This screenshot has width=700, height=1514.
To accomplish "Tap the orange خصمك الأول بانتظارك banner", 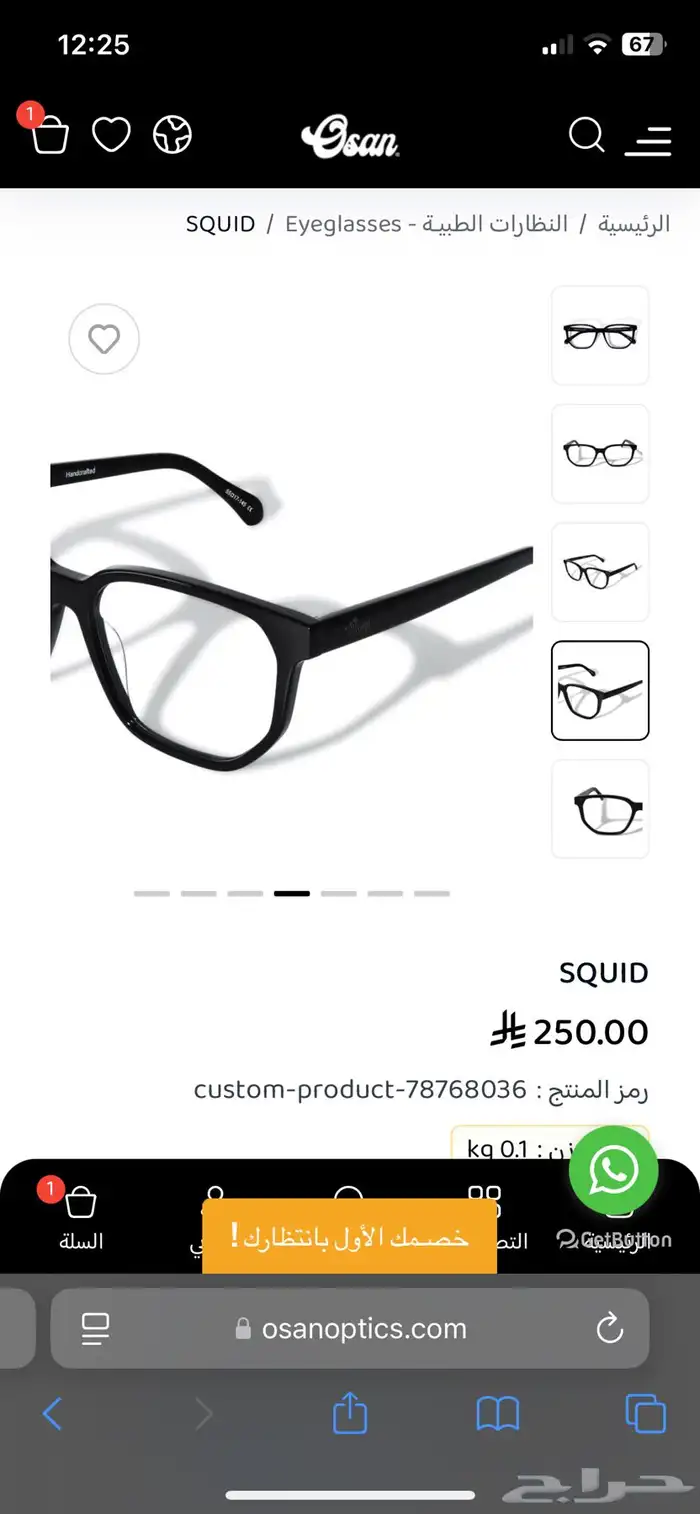I will pos(349,1236).
